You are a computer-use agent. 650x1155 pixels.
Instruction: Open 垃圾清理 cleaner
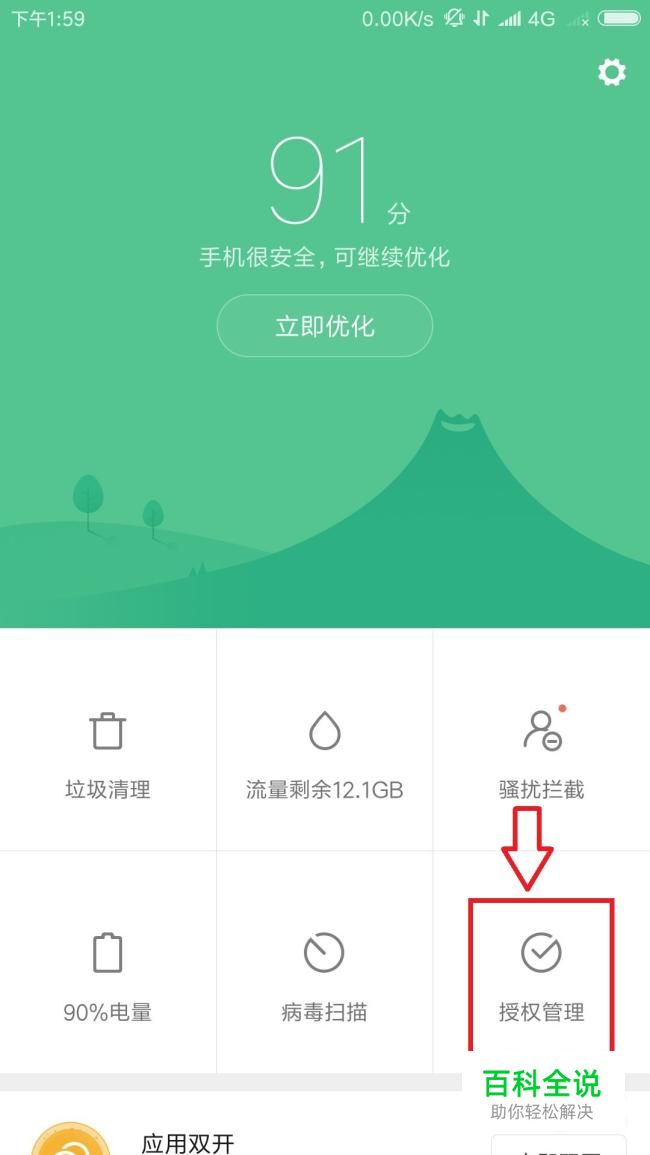pyautogui.click(x=108, y=740)
